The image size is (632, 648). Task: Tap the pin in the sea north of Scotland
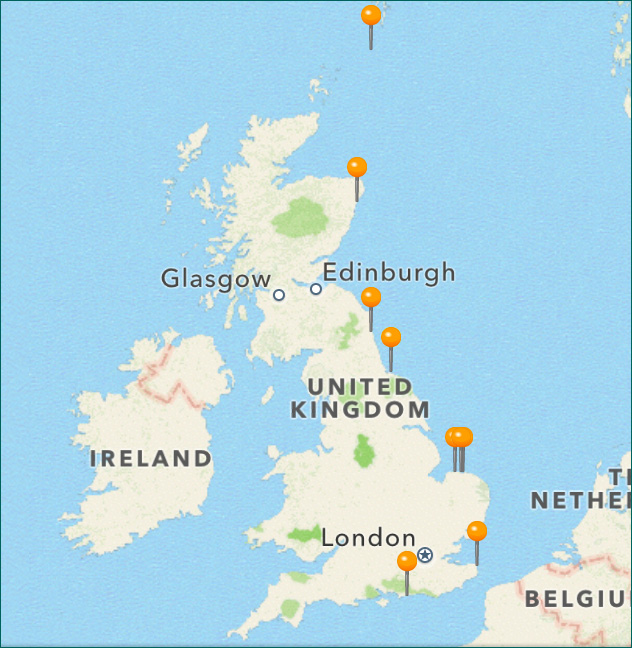(x=371, y=16)
